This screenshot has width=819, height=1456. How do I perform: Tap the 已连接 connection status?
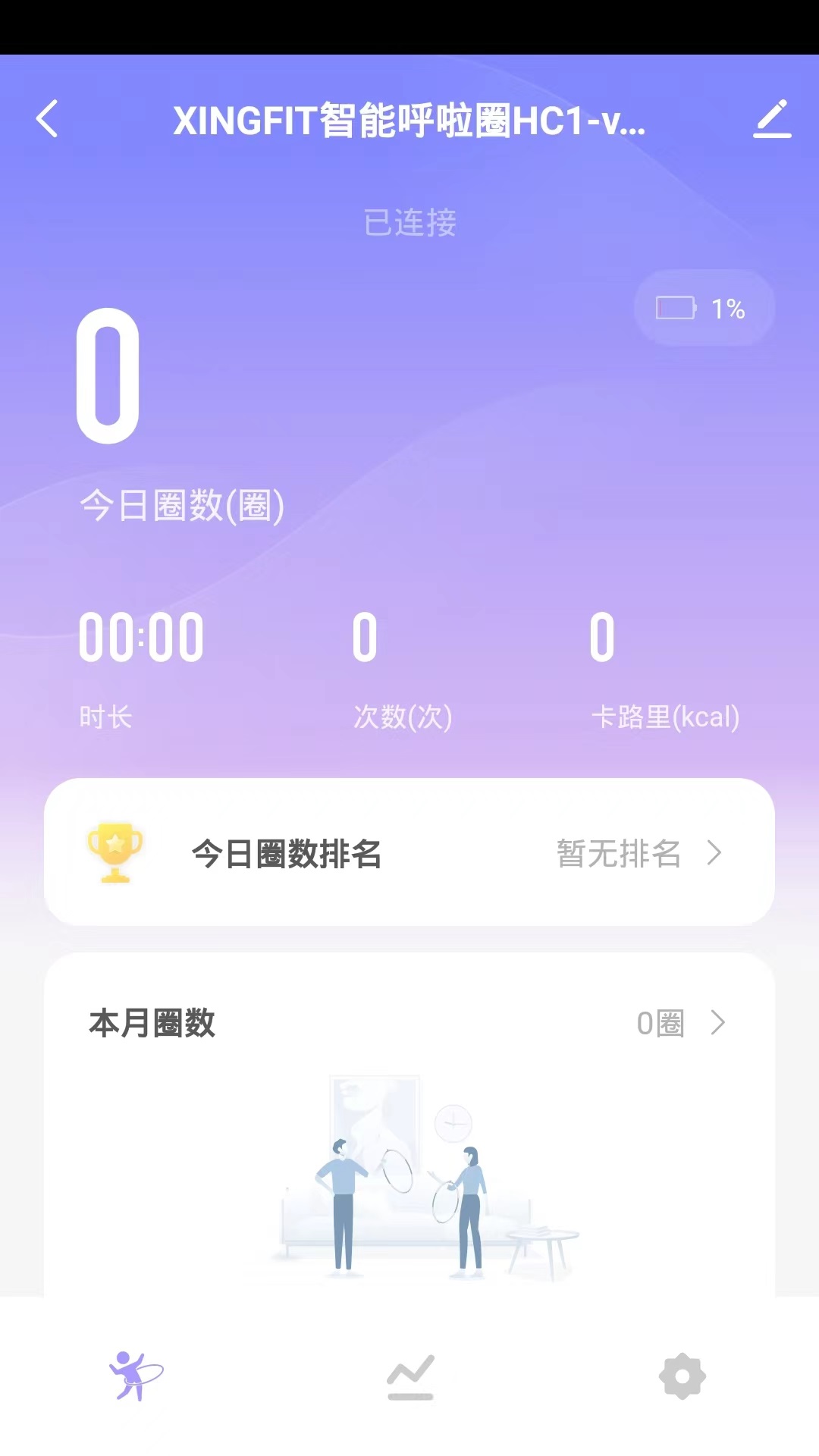tap(409, 223)
